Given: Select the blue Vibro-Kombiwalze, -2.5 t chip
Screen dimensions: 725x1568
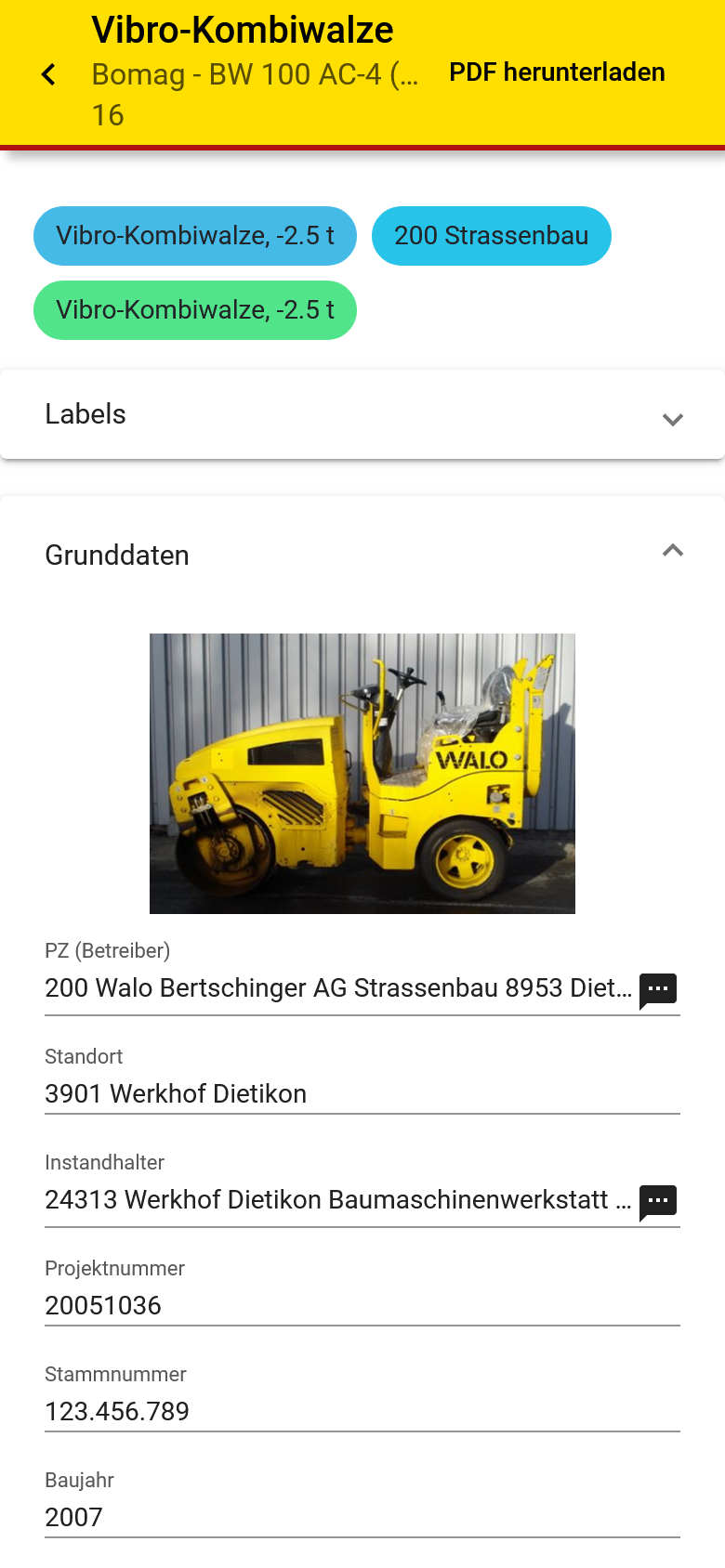Looking at the screenshot, I should click(194, 236).
